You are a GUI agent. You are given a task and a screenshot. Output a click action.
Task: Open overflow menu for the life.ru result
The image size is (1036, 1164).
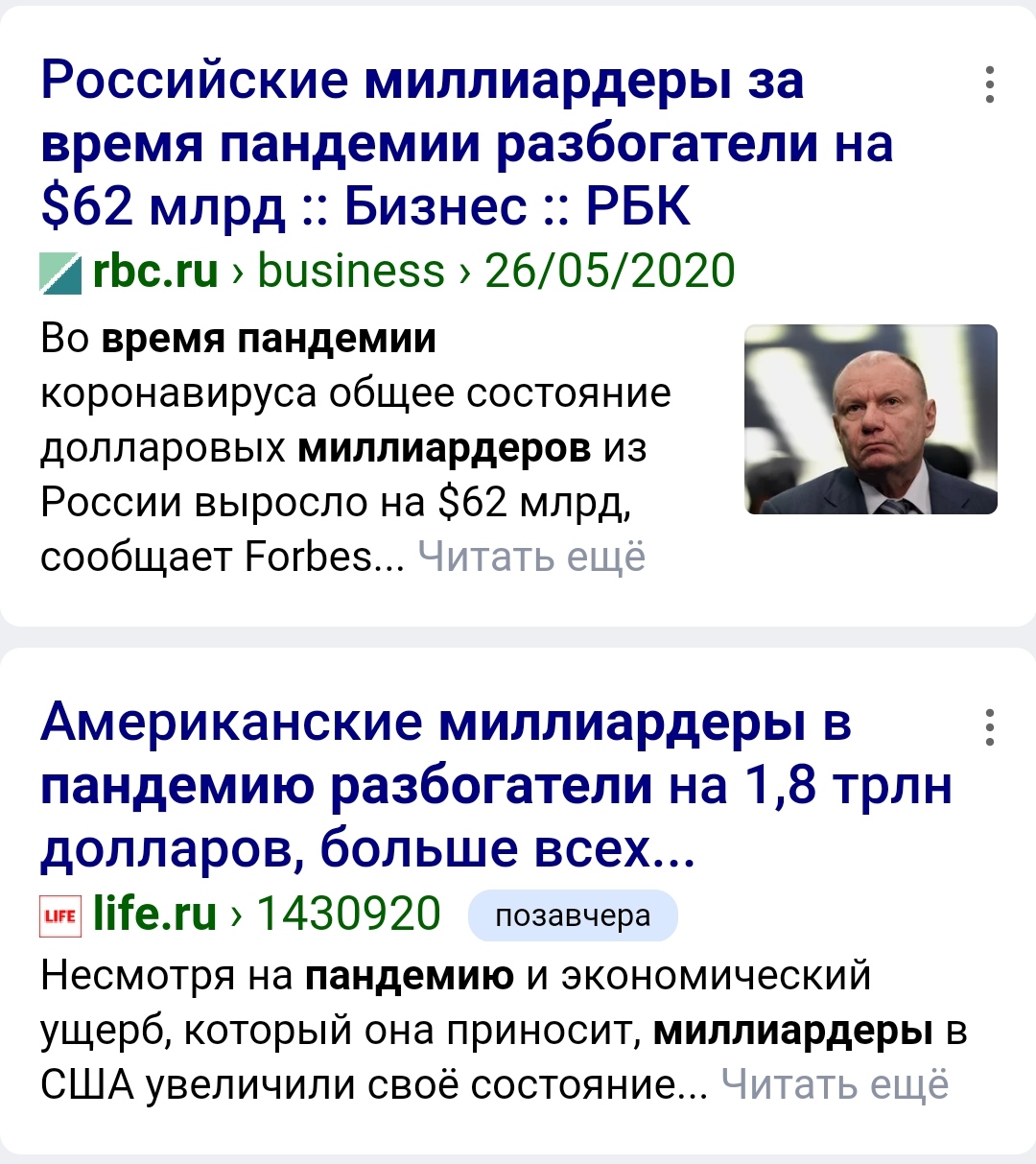[x=989, y=728]
